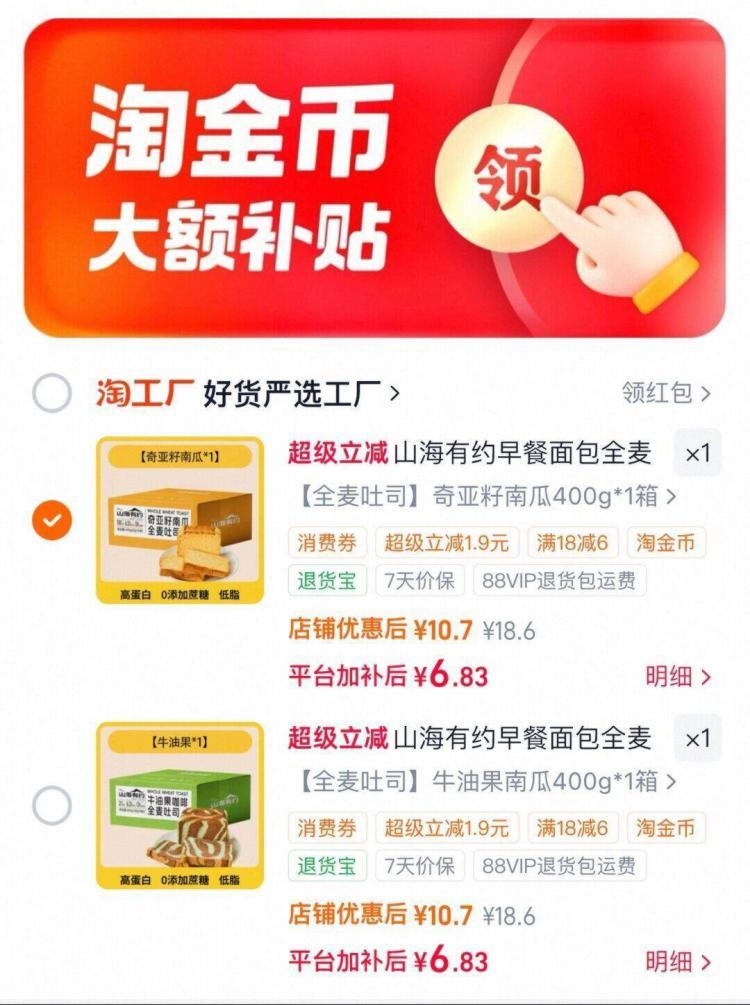Change the 奇亚籽南瓜400g*1箱 specification
The width and height of the screenshot is (750, 1005).
click(485, 496)
